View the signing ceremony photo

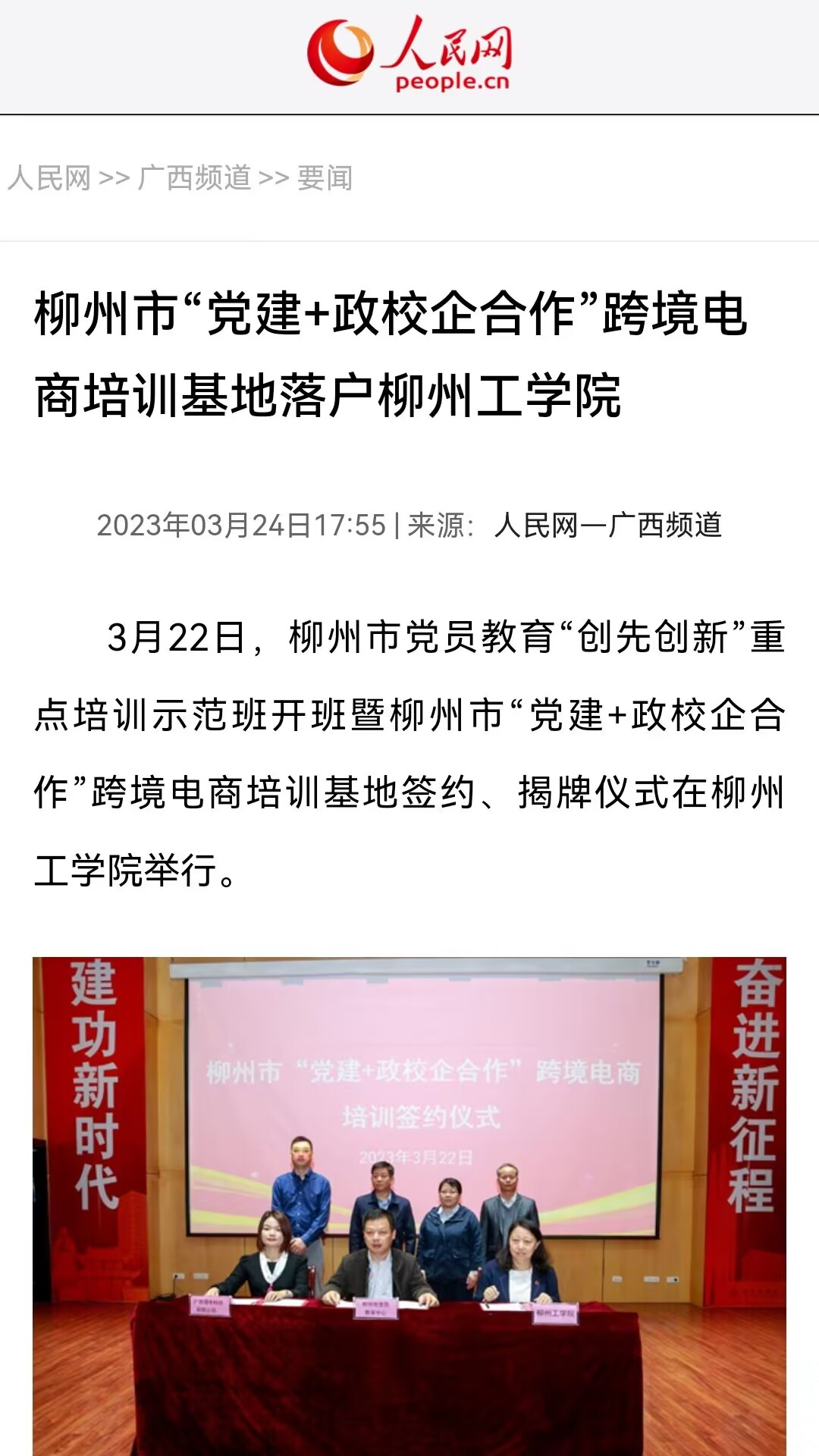pyautogui.click(x=409, y=1206)
